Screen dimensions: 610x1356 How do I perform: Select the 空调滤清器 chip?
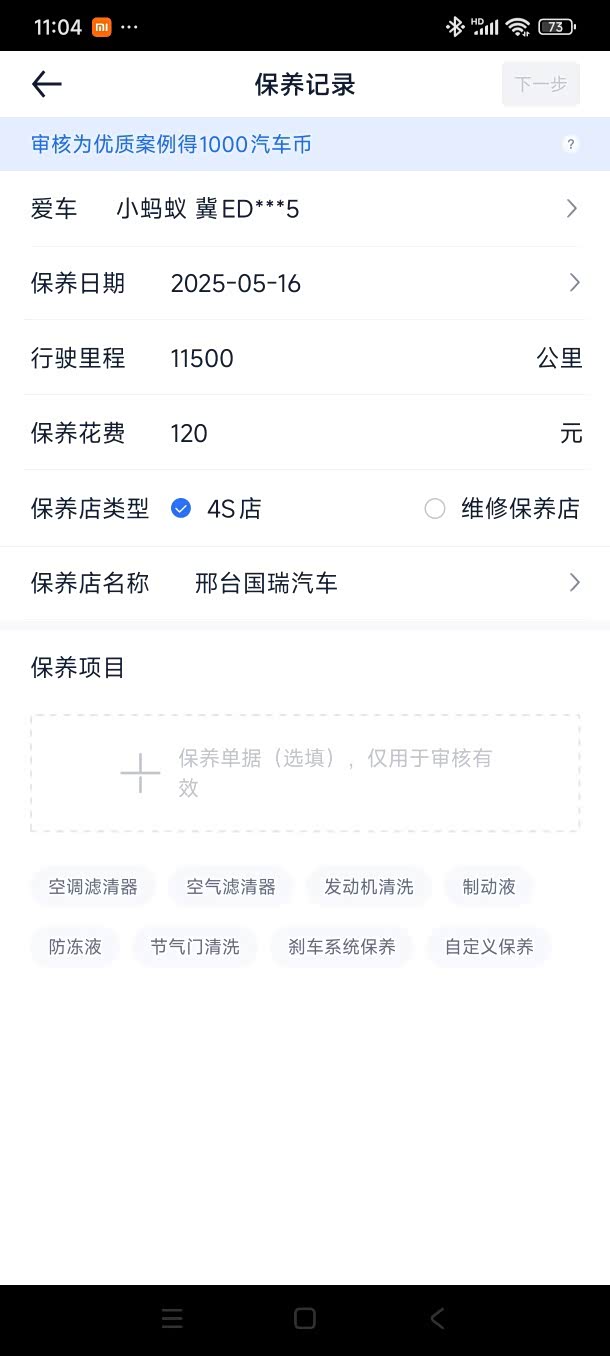(x=93, y=887)
